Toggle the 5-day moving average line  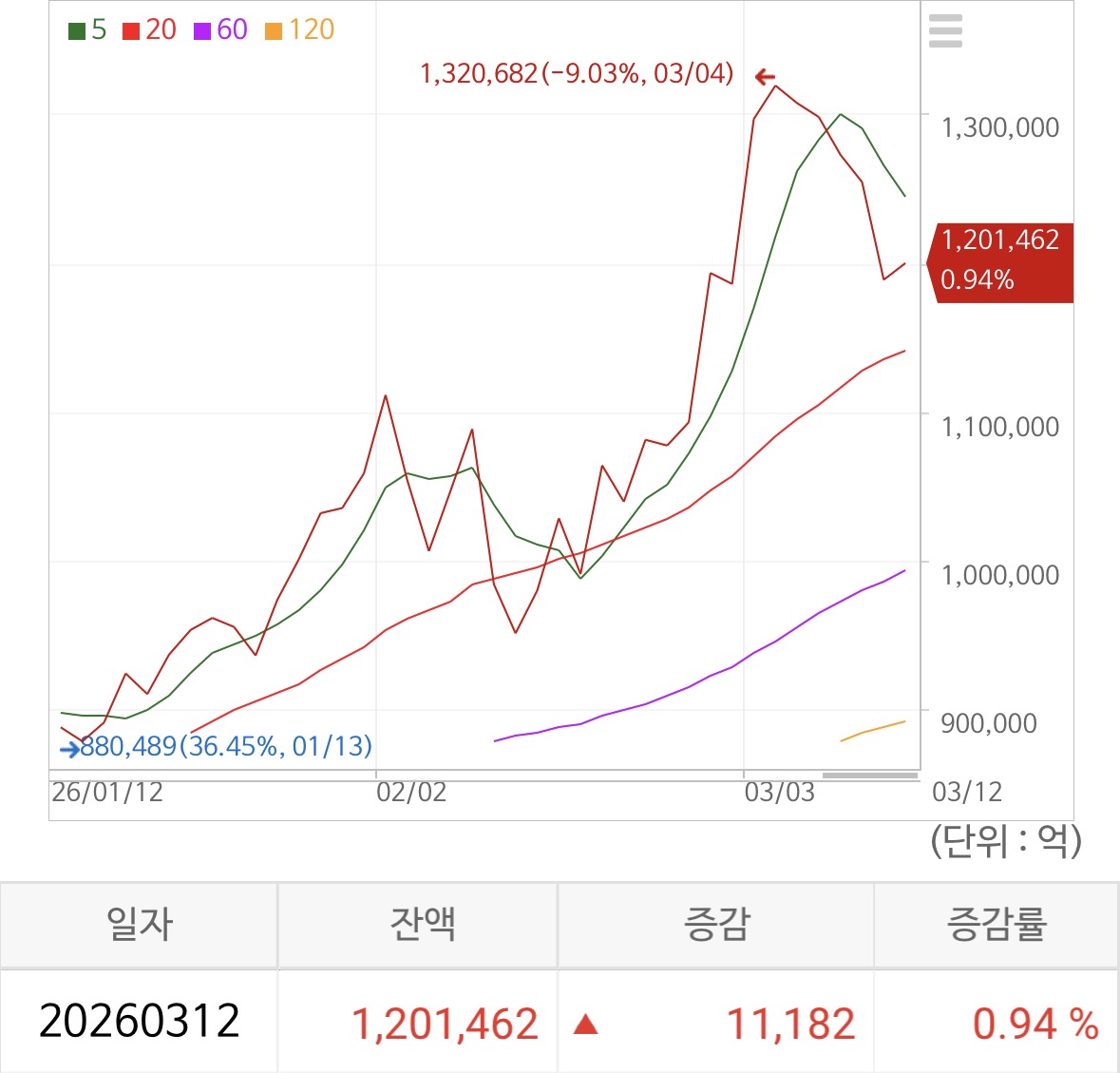coord(88,30)
